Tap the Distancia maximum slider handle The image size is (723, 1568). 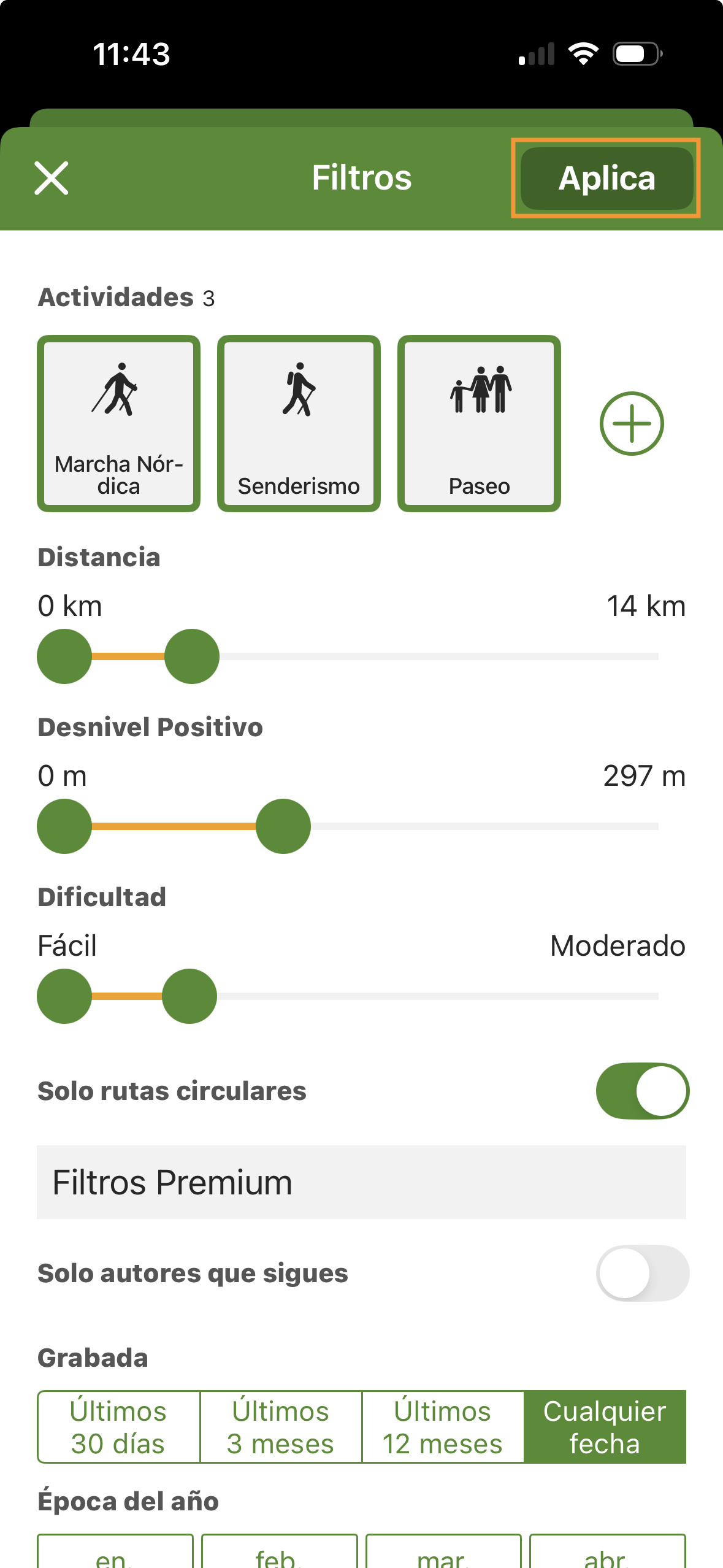[192, 656]
